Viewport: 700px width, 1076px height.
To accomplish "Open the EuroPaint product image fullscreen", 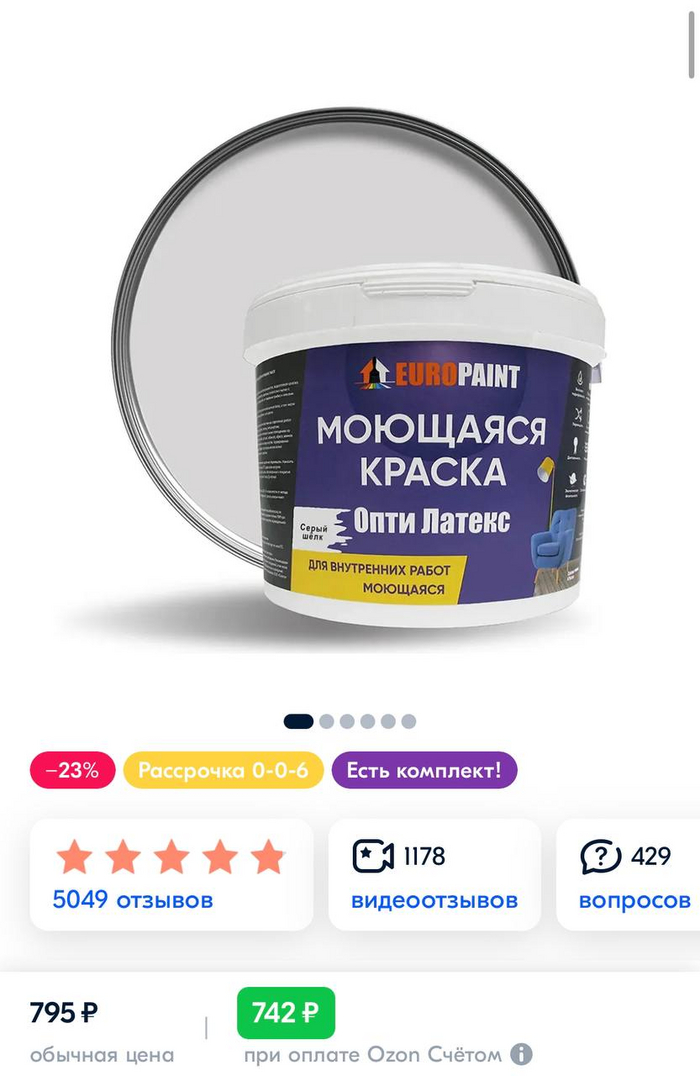I will tap(350, 380).
